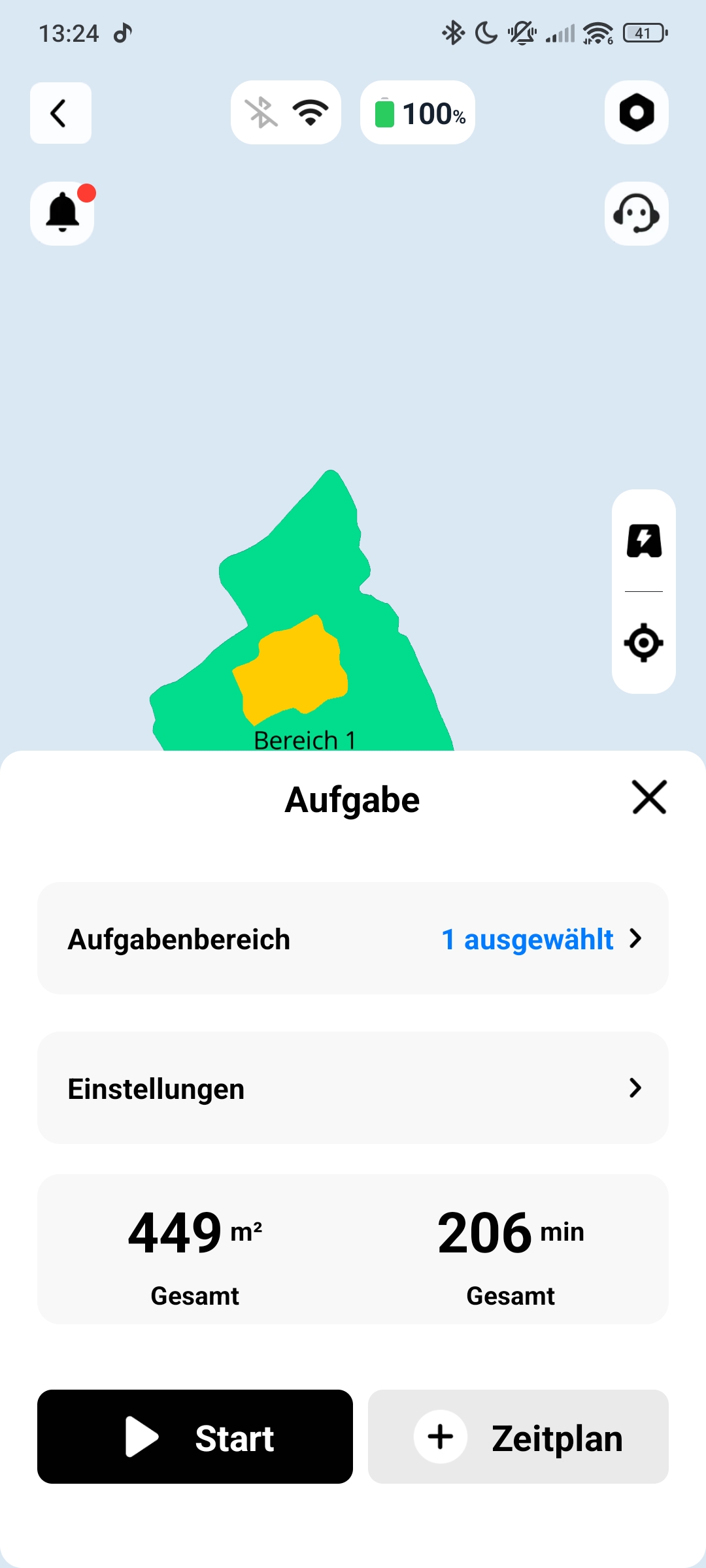Start the mowing task
The width and height of the screenshot is (706, 1568).
(195, 1437)
